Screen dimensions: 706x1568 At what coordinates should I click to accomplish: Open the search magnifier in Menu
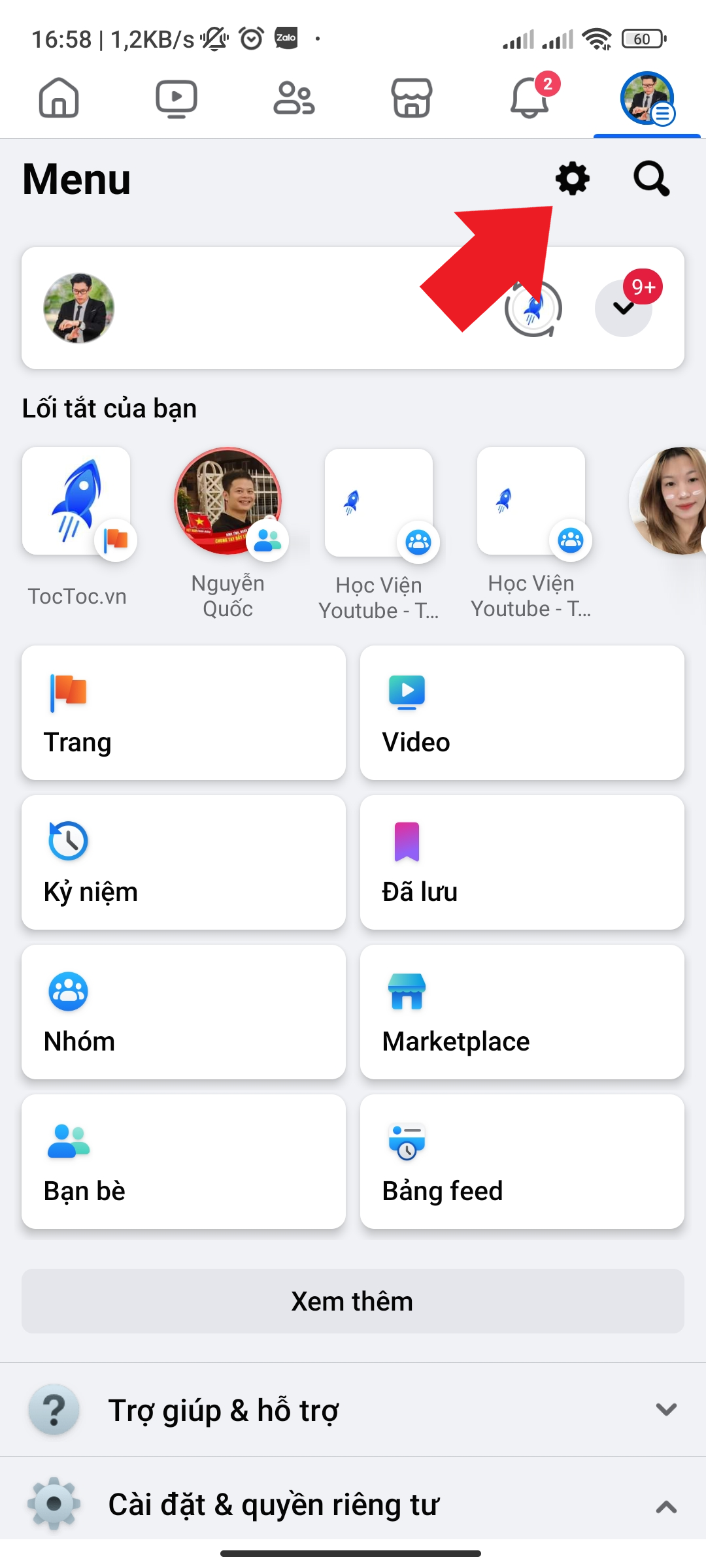651,178
